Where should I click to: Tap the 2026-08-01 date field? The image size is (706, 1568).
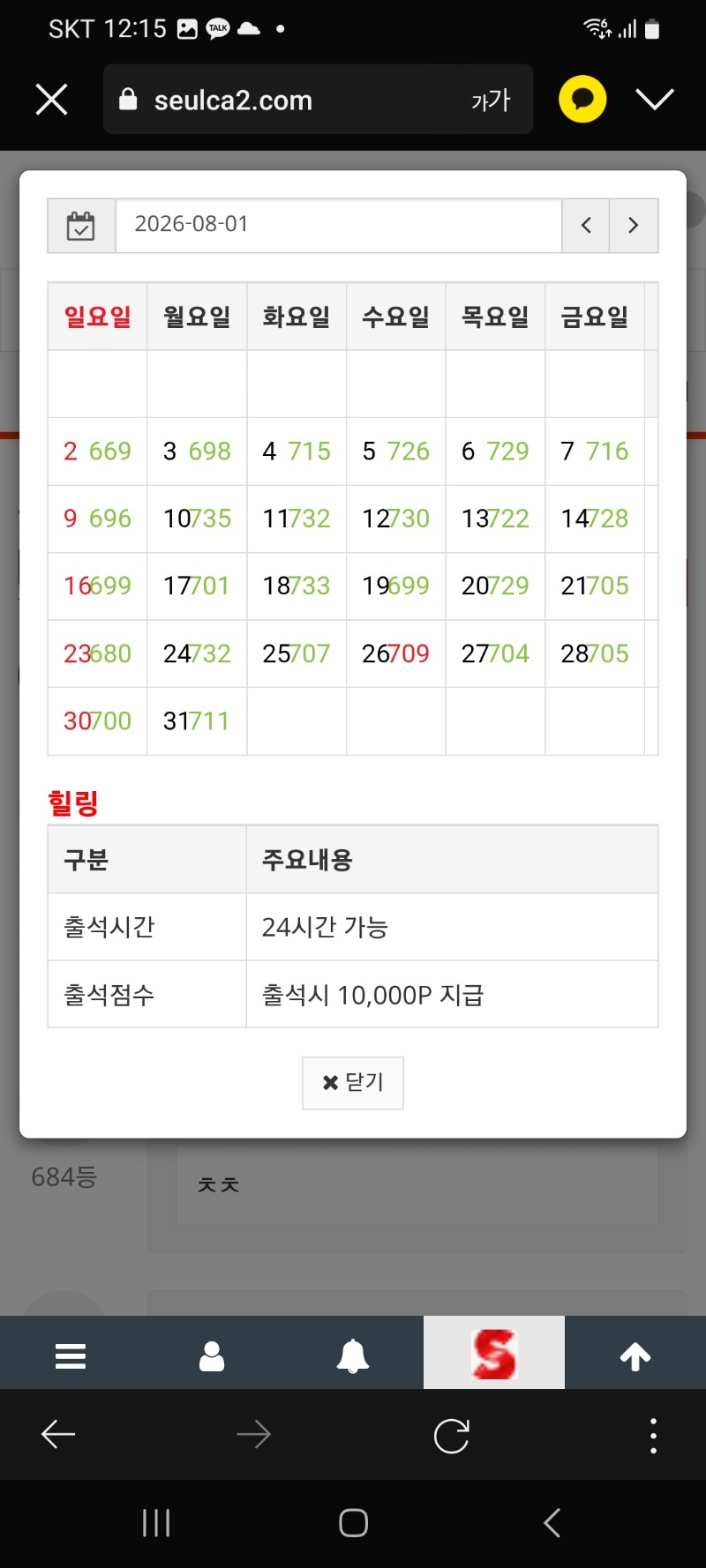click(x=339, y=226)
